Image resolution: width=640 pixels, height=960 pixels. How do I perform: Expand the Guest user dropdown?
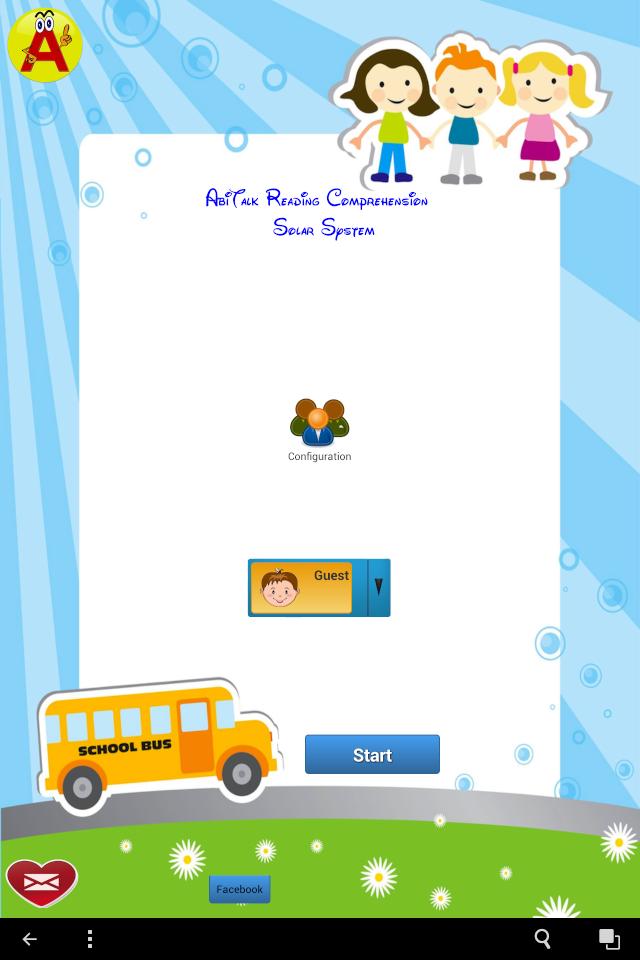point(378,587)
